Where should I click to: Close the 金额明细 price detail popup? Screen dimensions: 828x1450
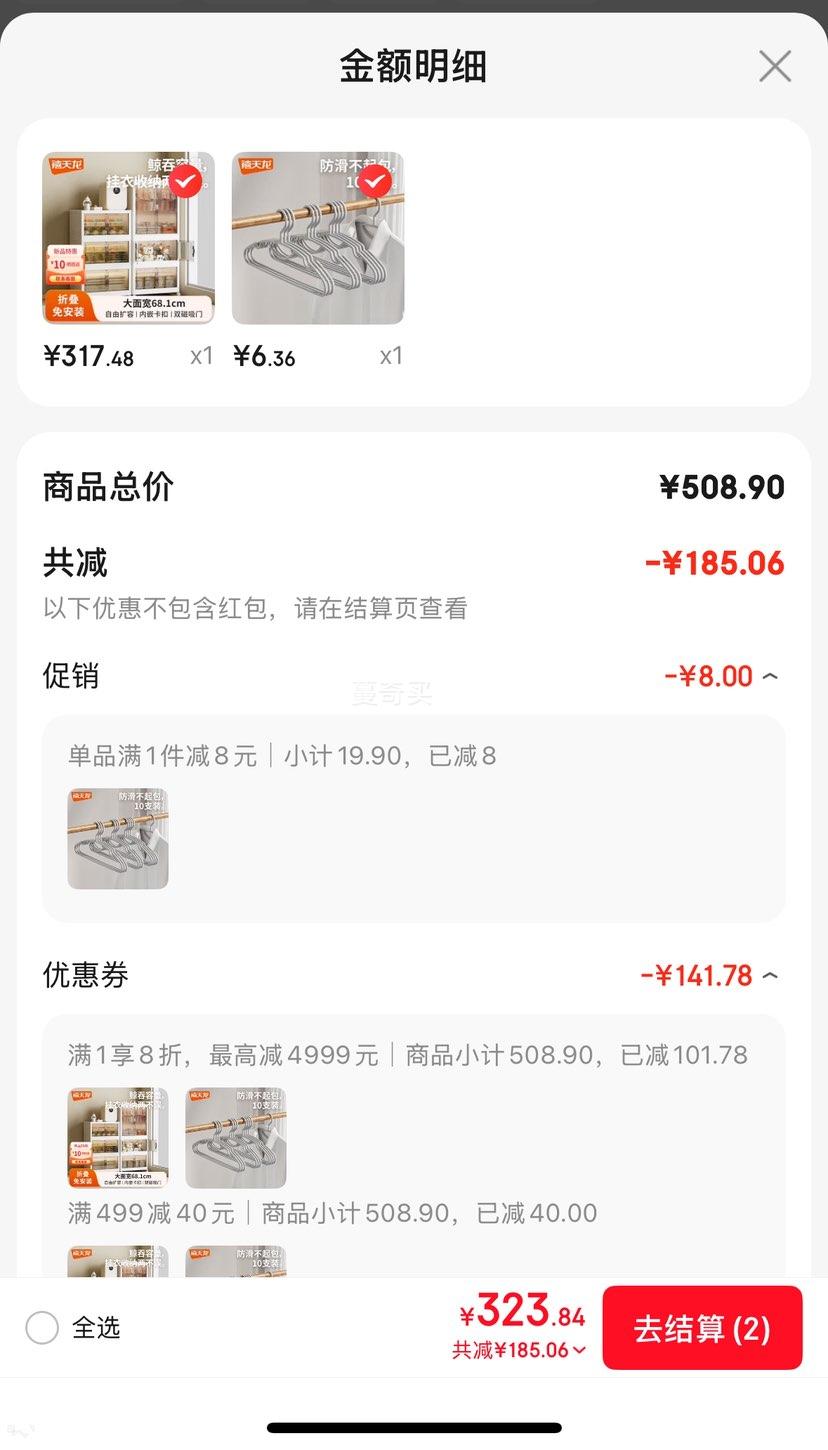[x=775, y=66]
